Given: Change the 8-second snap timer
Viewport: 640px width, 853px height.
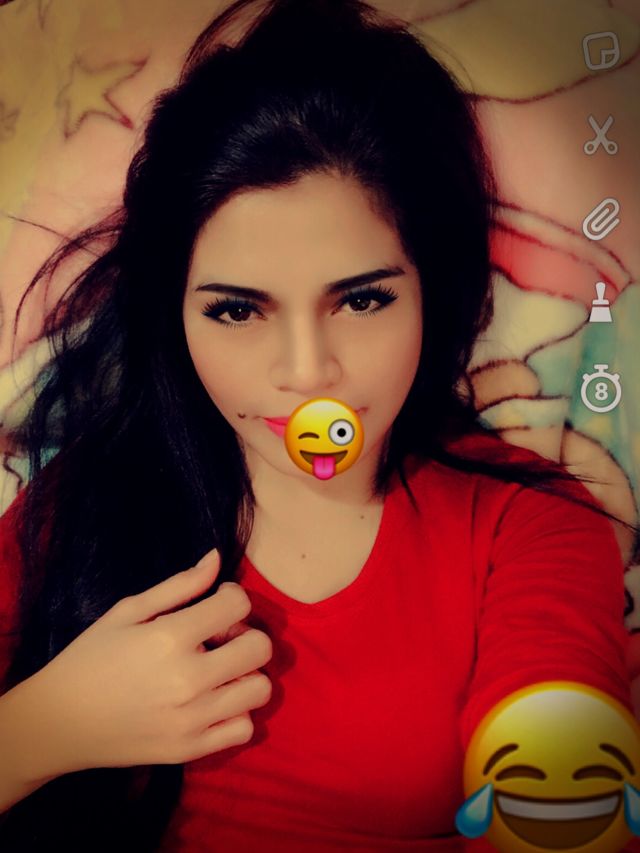Looking at the screenshot, I should coord(600,388).
